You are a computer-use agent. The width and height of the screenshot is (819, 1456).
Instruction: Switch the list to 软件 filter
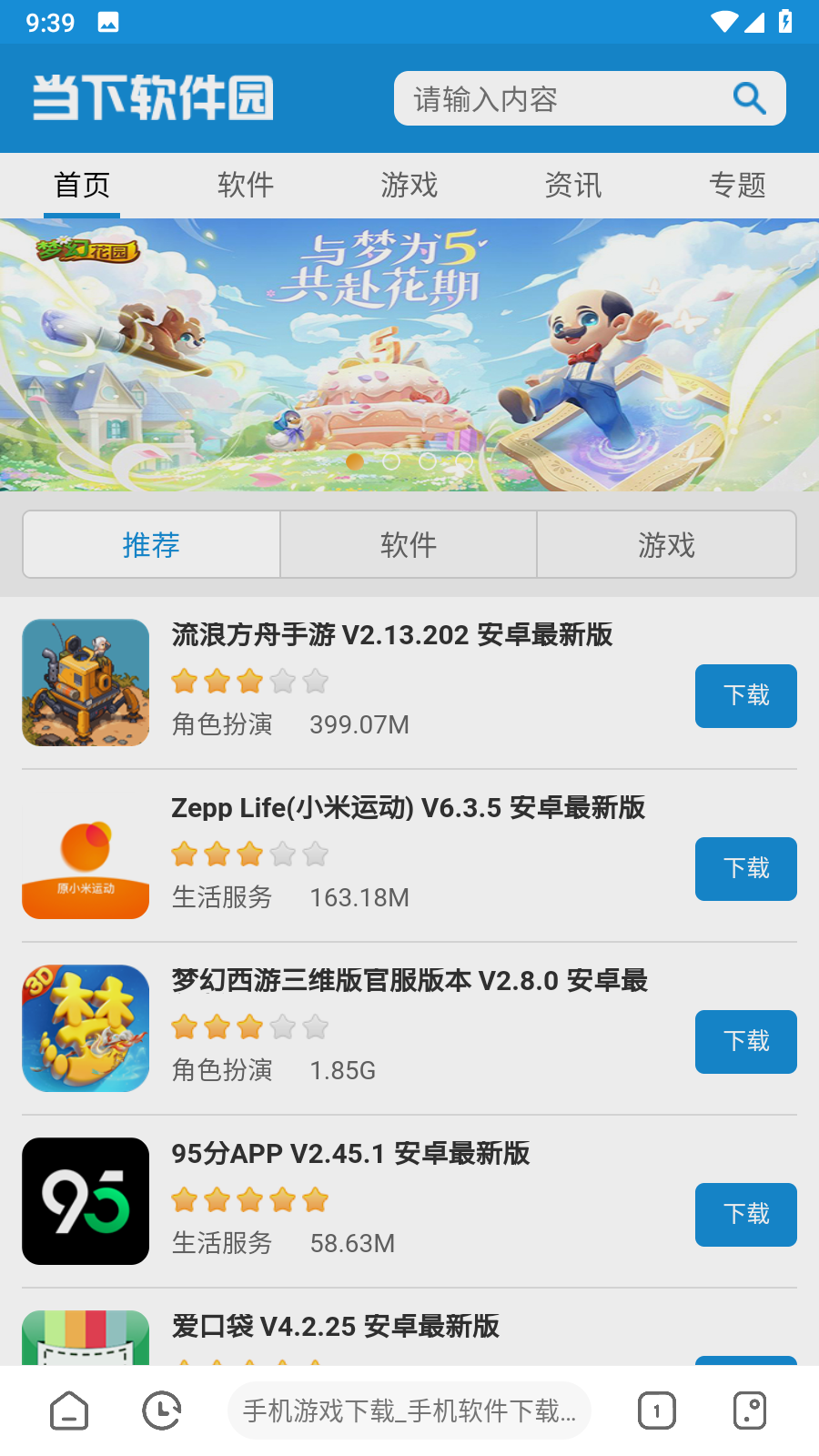tap(409, 544)
